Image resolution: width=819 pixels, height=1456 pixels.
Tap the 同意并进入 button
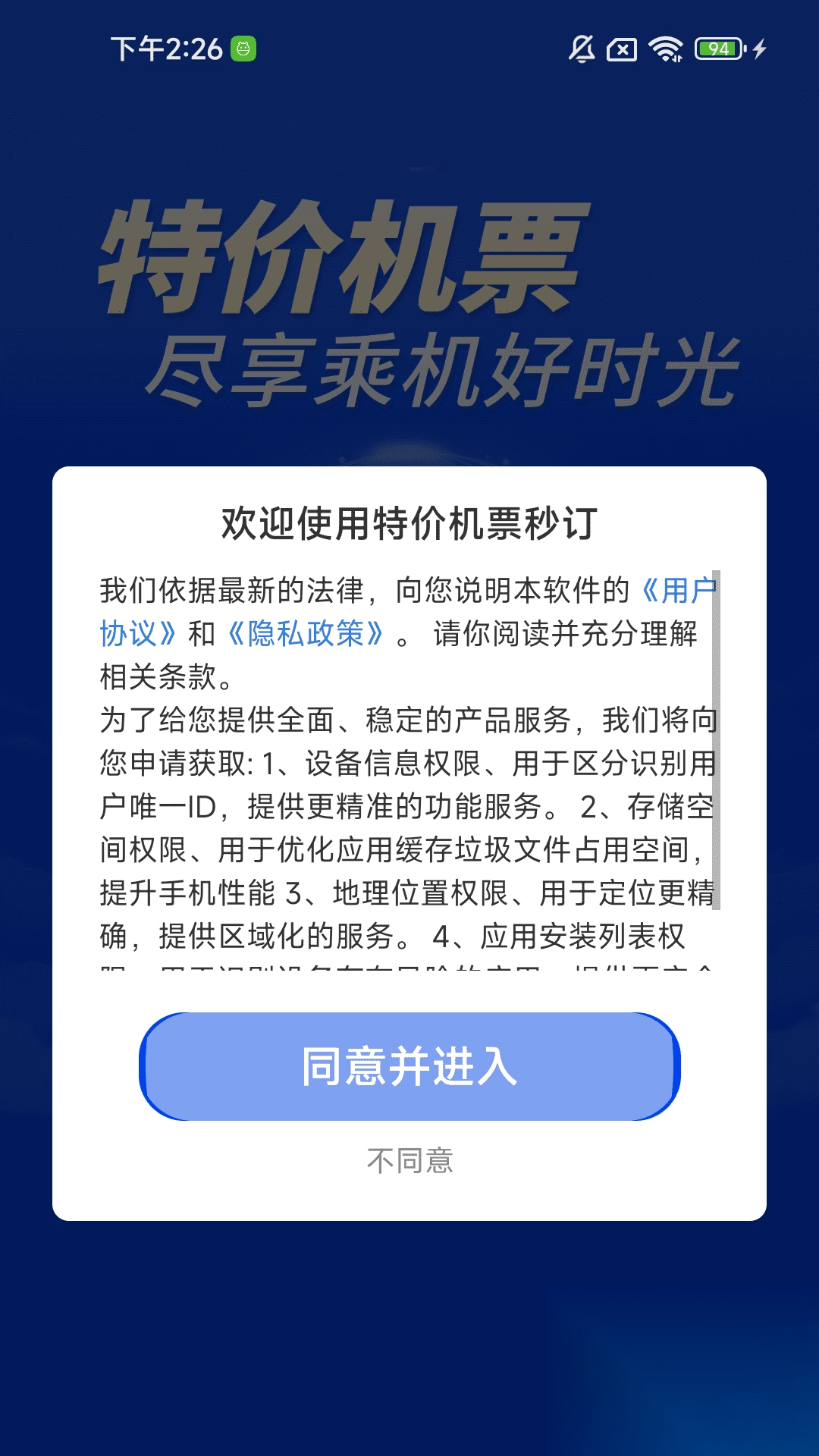coord(409,1066)
